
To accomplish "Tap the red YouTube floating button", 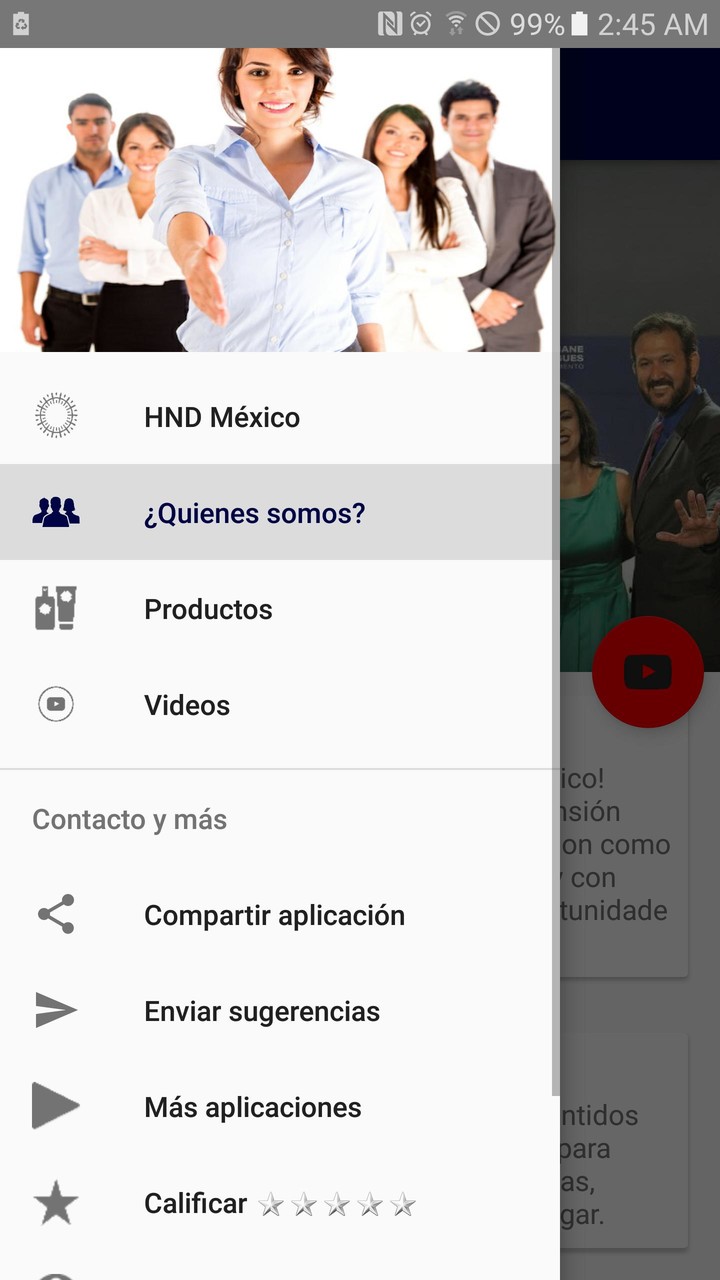I will (647, 672).
